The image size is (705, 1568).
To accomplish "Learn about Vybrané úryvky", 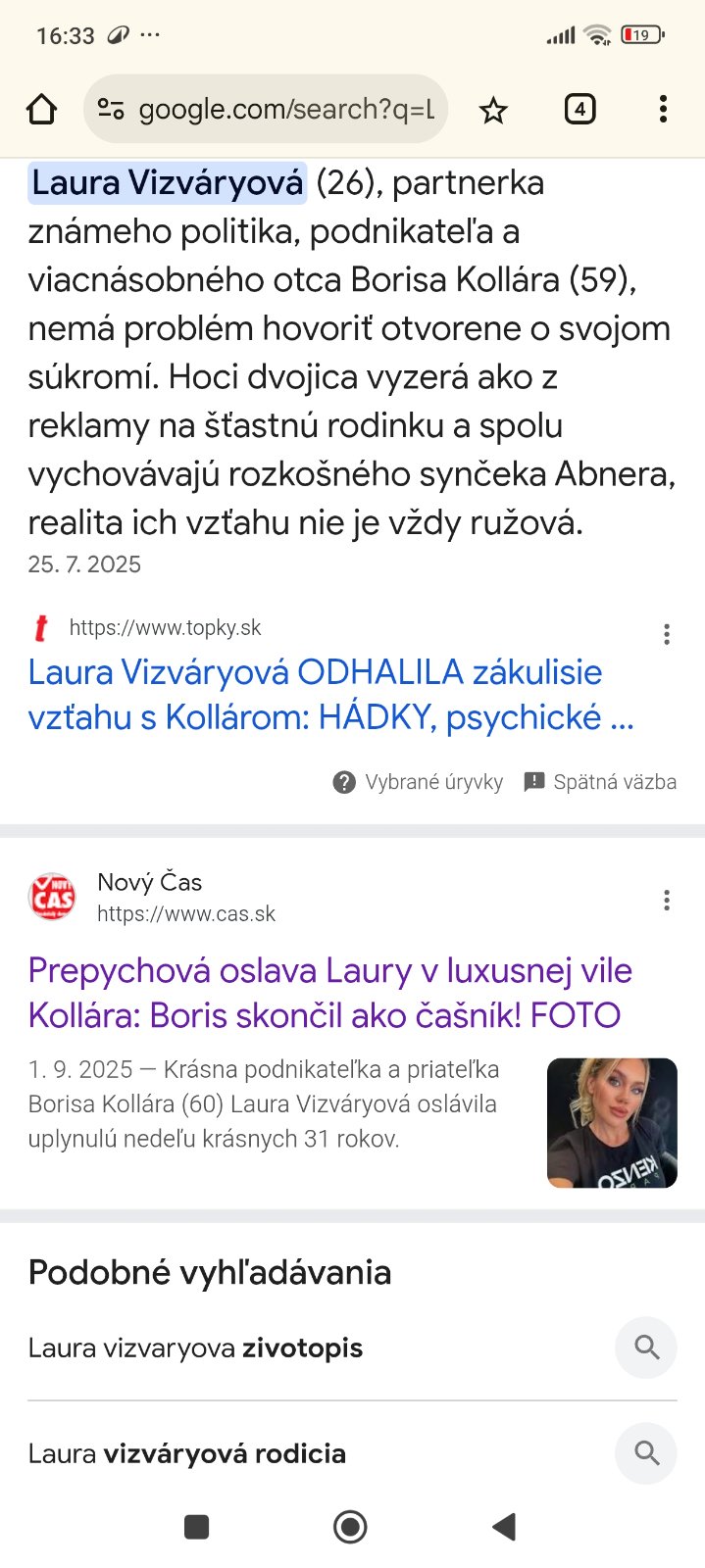I will (418, 782).
